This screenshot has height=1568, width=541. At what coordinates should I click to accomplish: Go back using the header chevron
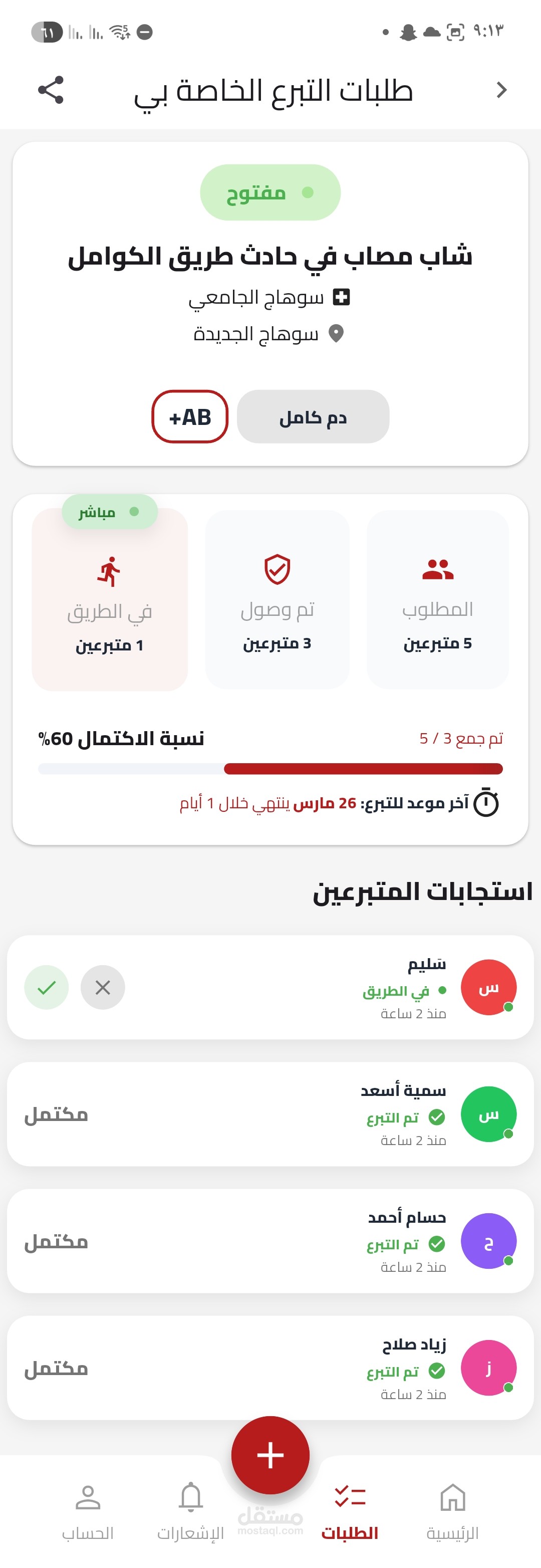(501, 90)
